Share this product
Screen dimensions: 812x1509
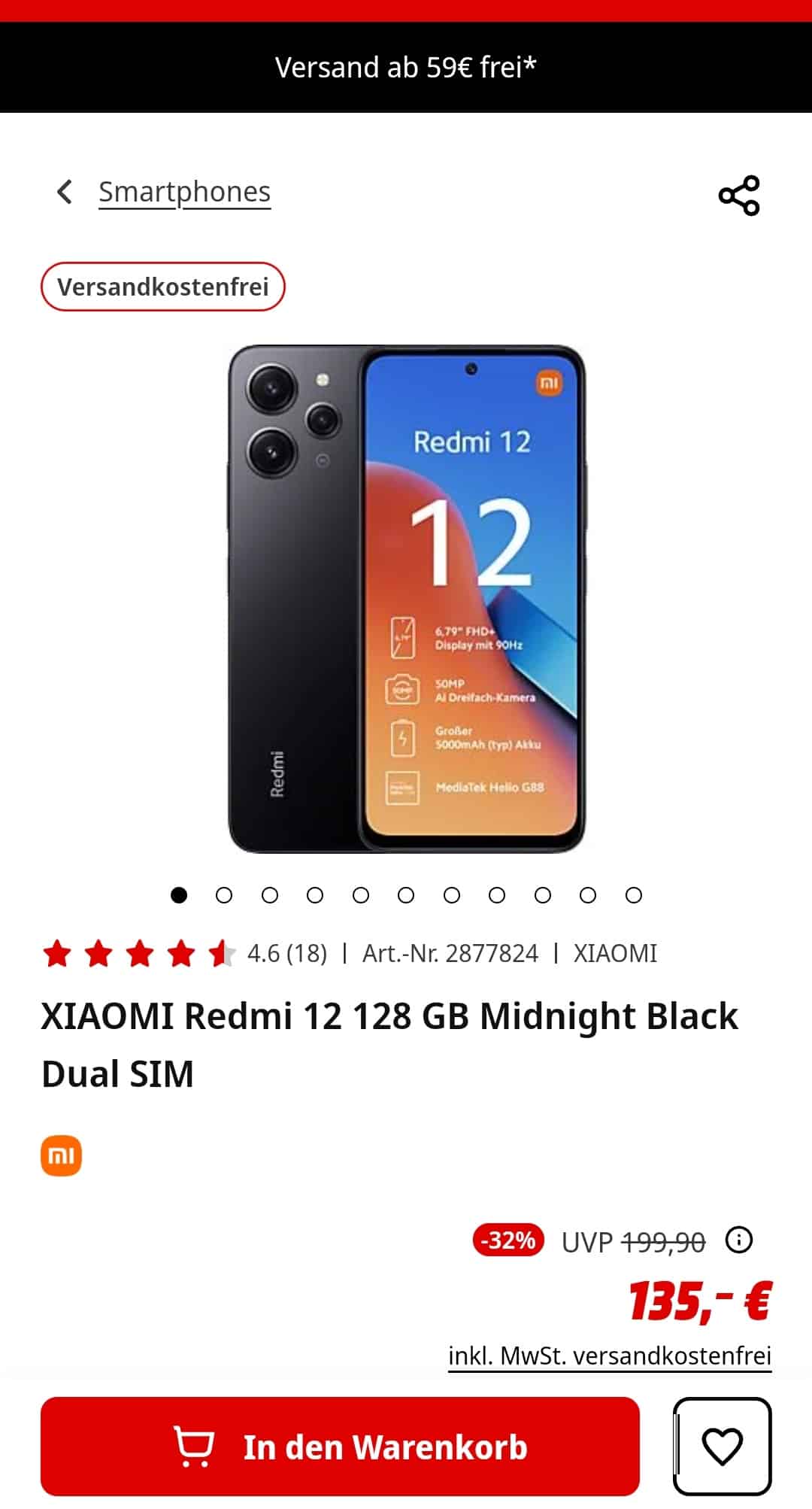(x=739, y=196)
